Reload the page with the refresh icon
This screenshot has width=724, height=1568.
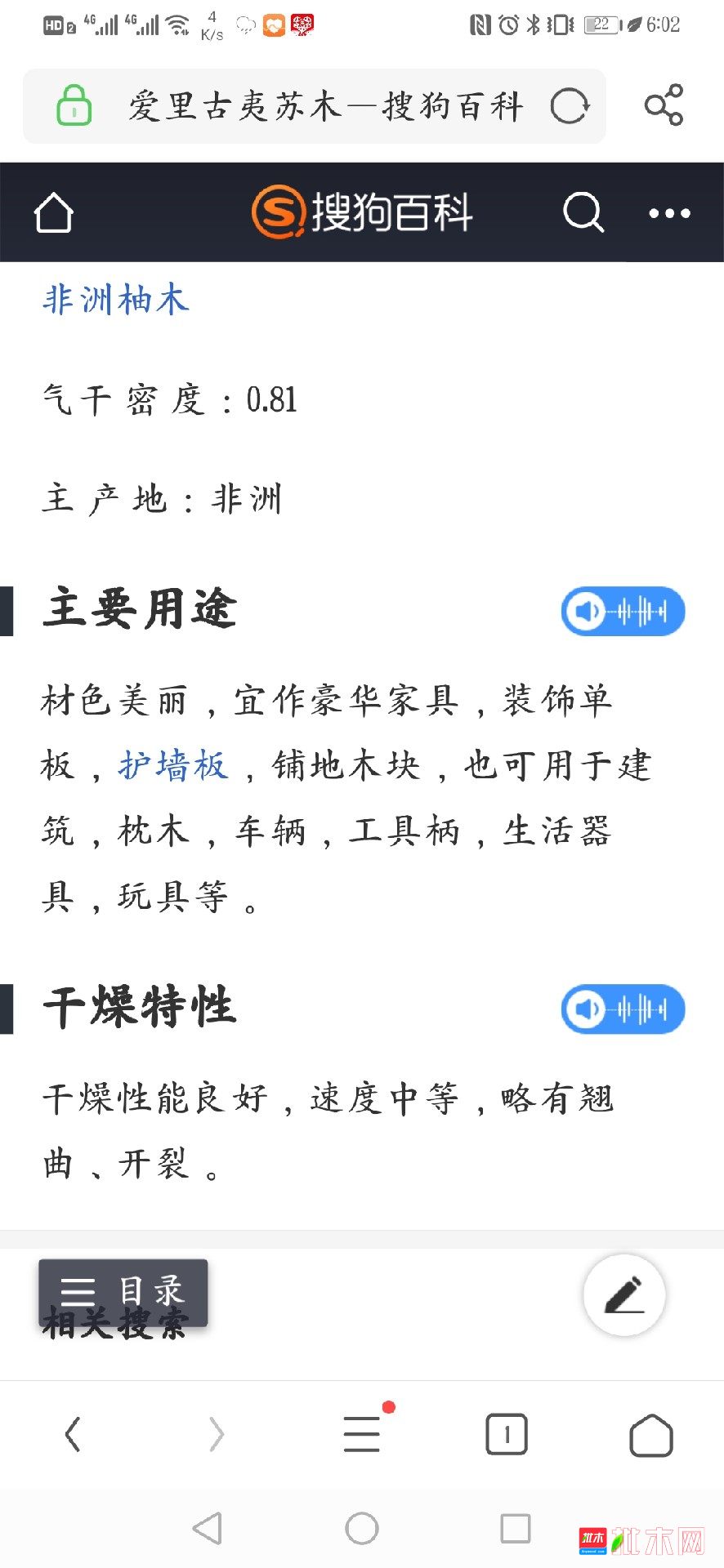(x=570, y=106)
